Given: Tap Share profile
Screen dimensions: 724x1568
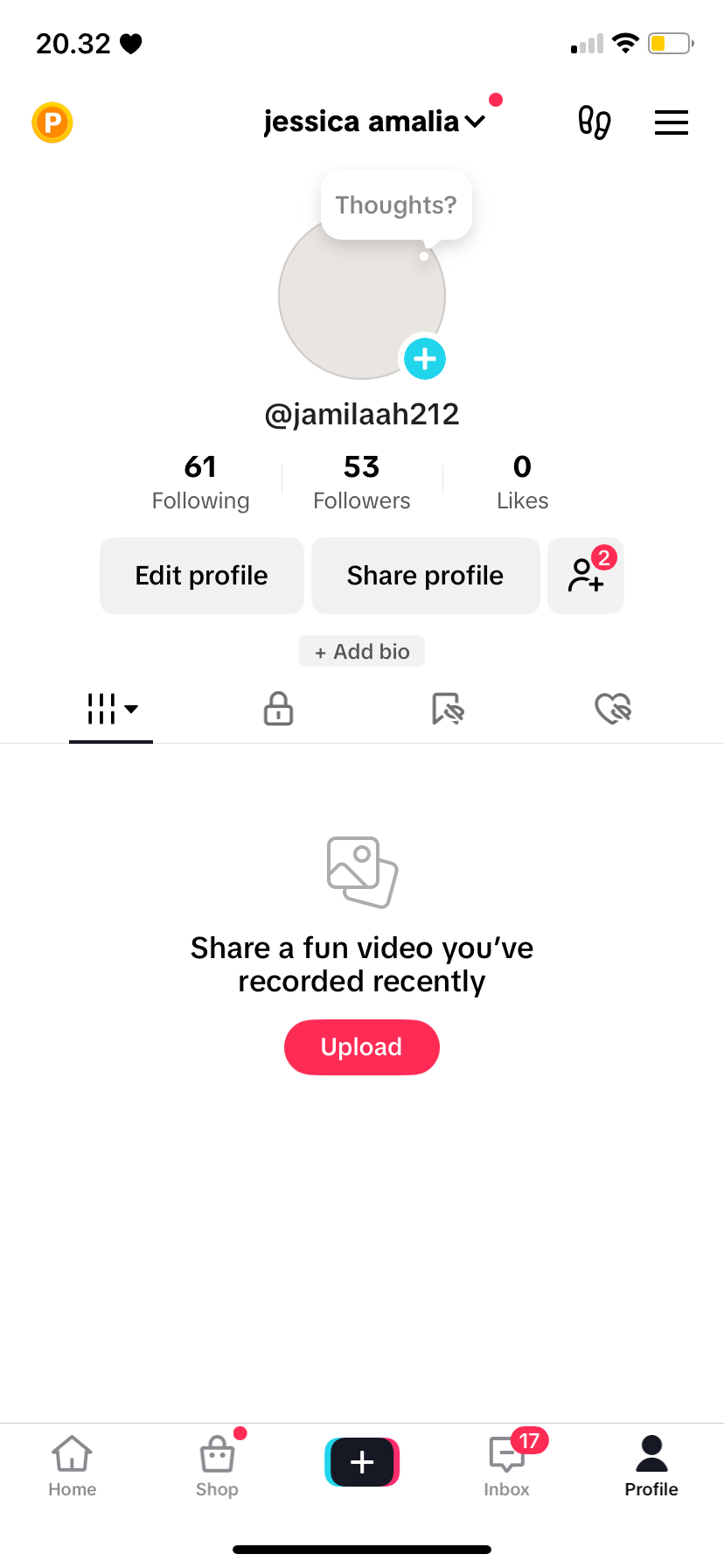Looking at the screenshot, I should click(x=425, y=576).
